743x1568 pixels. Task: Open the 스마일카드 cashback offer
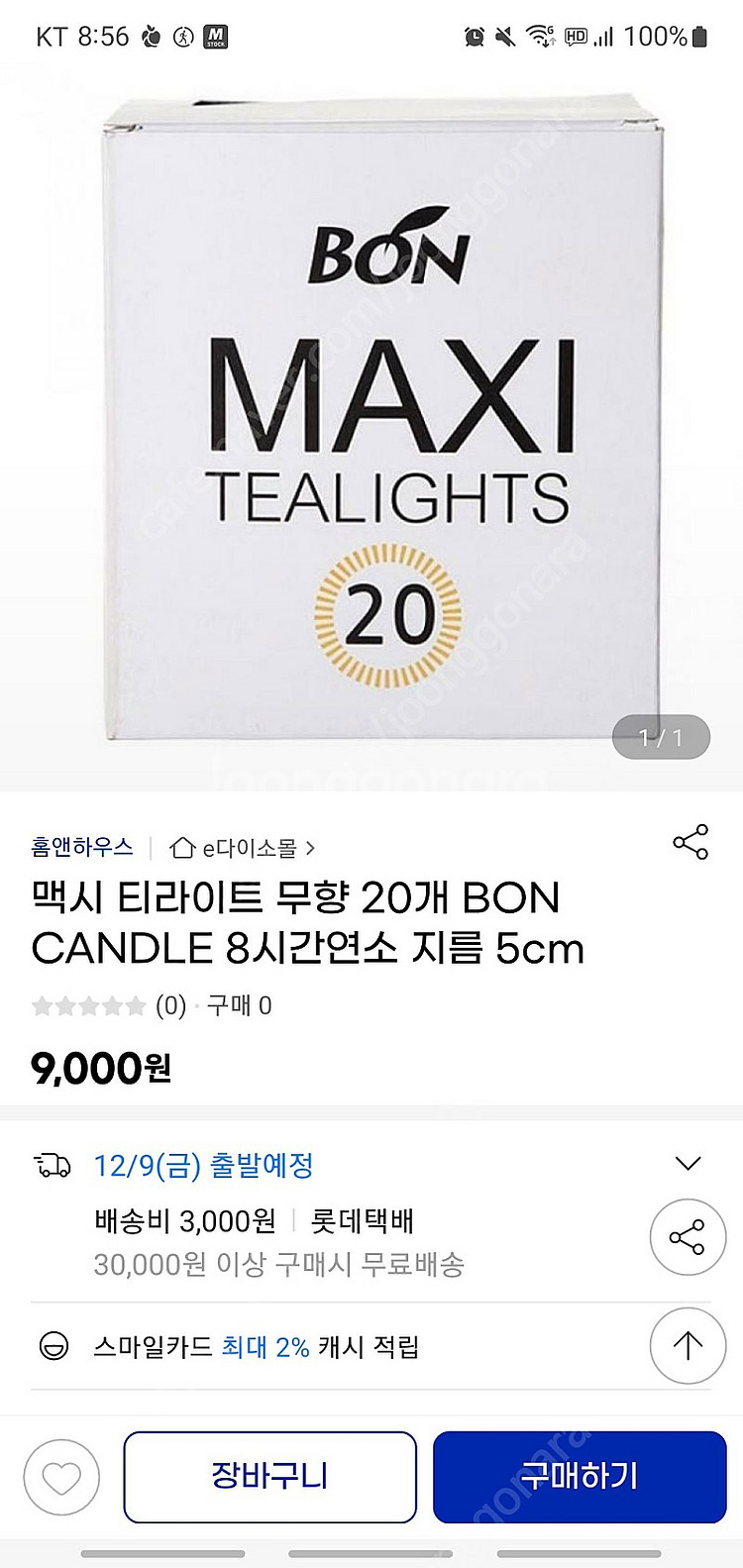click(256, 1347)
